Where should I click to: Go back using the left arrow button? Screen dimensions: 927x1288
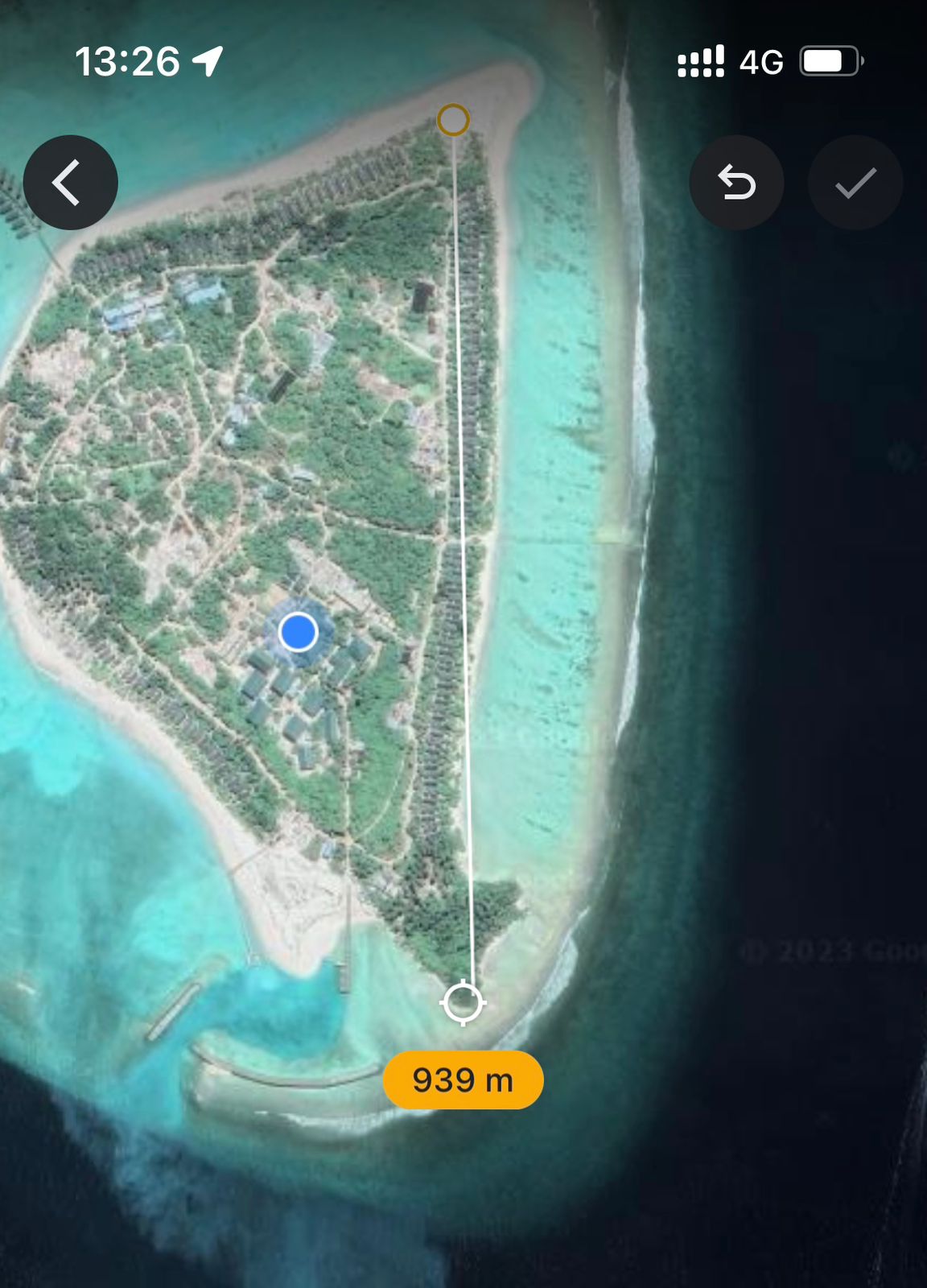pos(71,183)
